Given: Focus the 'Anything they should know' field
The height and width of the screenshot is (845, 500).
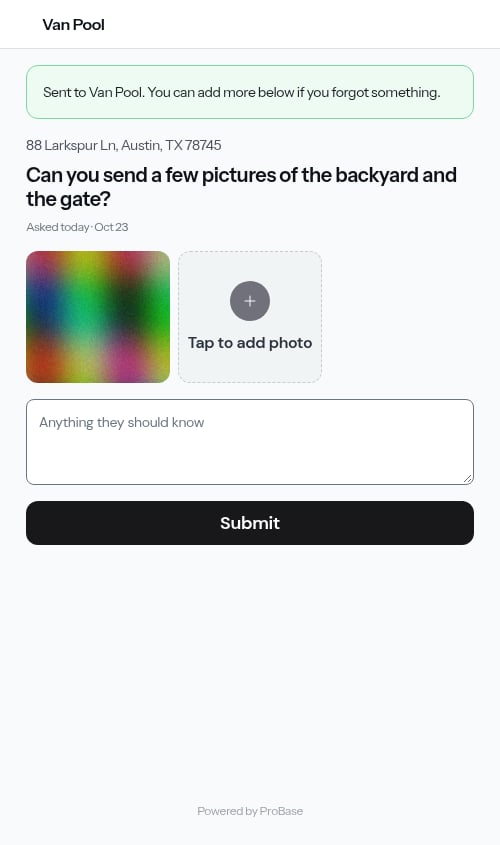Looking at the screenshot, I should click(x=250, y=442).
